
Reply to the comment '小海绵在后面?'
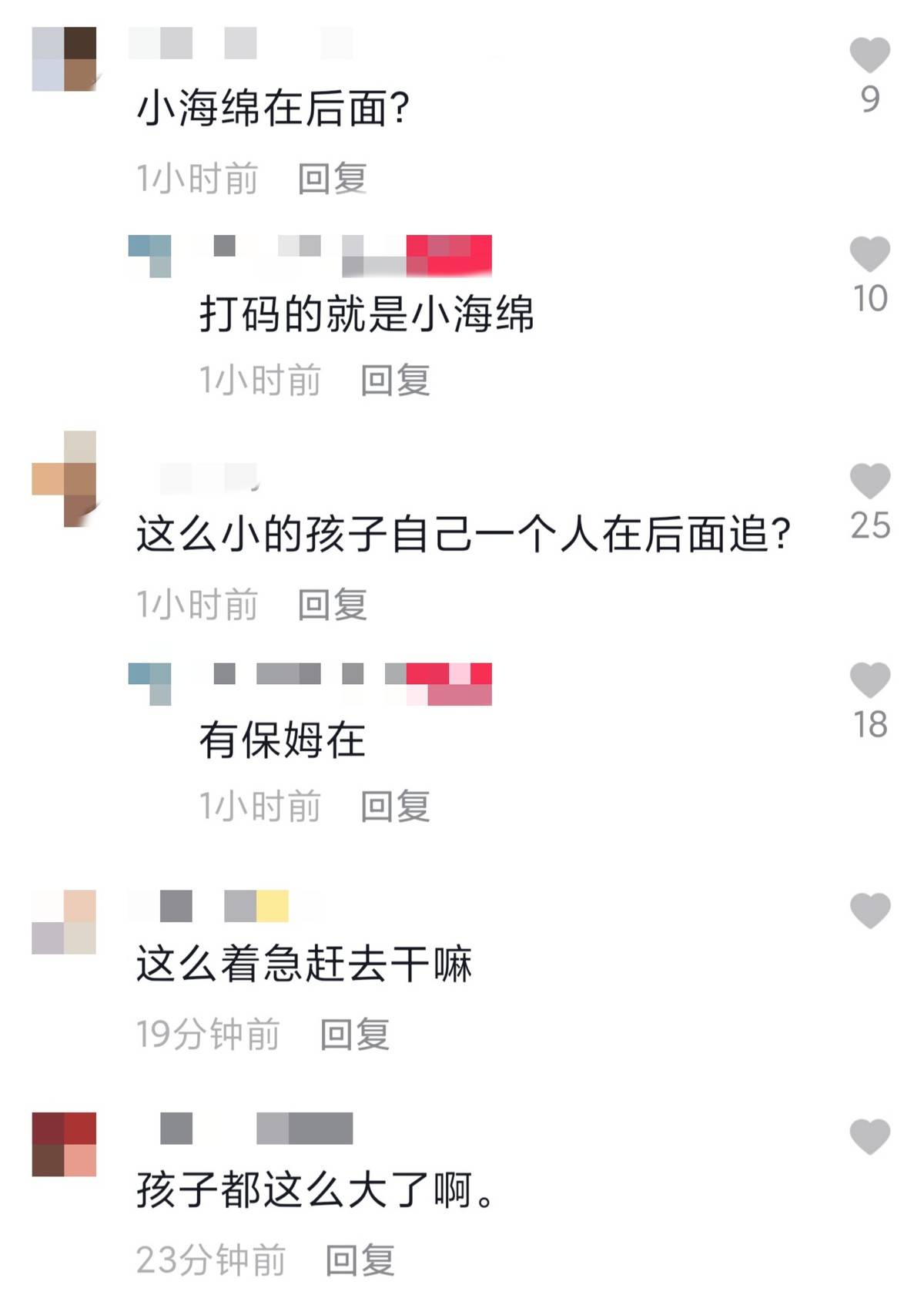(x=332, y=179)
